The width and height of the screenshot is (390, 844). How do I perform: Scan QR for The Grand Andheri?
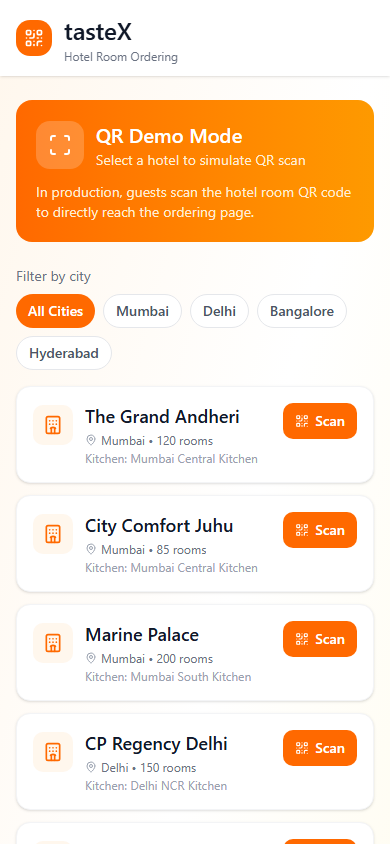click(x=320, y=421)
